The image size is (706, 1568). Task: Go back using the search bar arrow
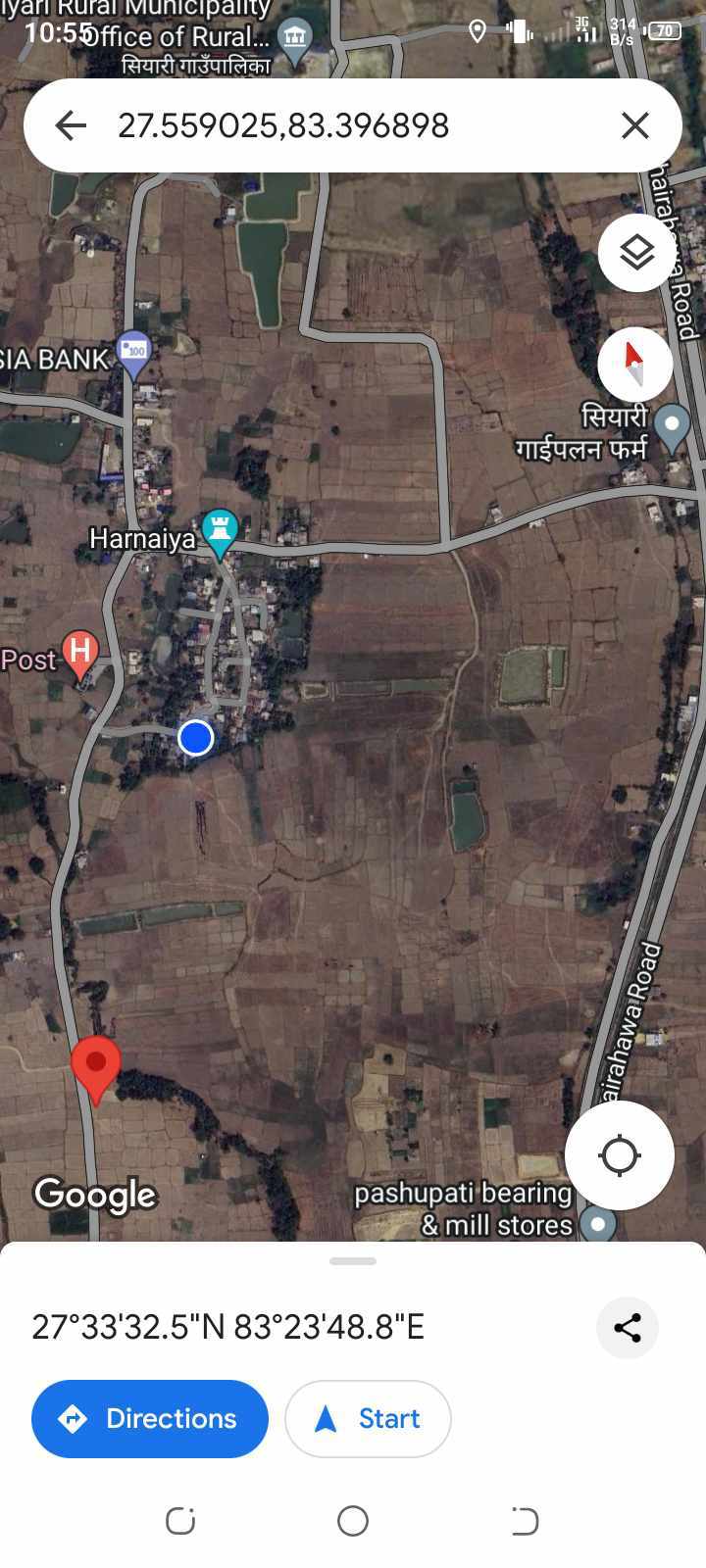71,125
